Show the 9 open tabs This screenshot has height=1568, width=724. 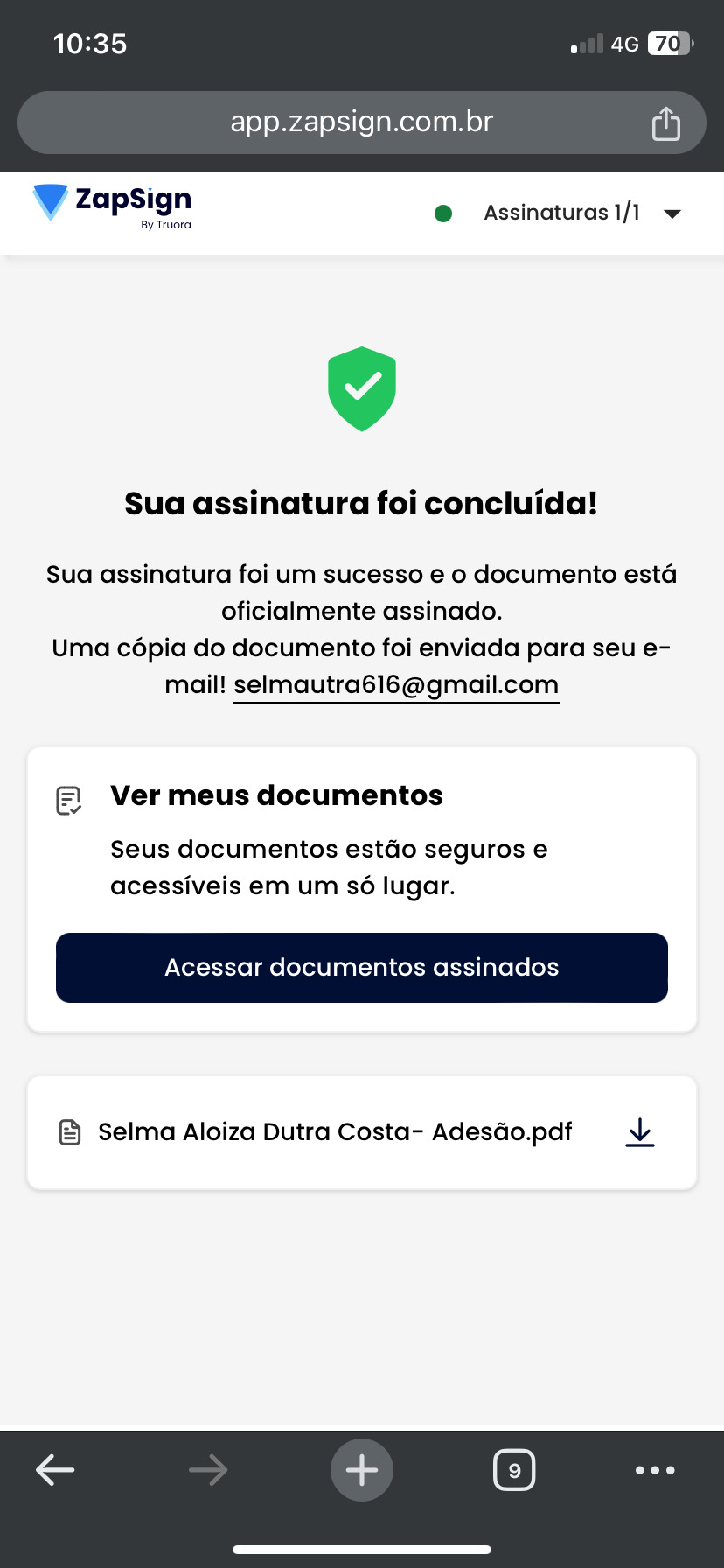point(514,1470)
